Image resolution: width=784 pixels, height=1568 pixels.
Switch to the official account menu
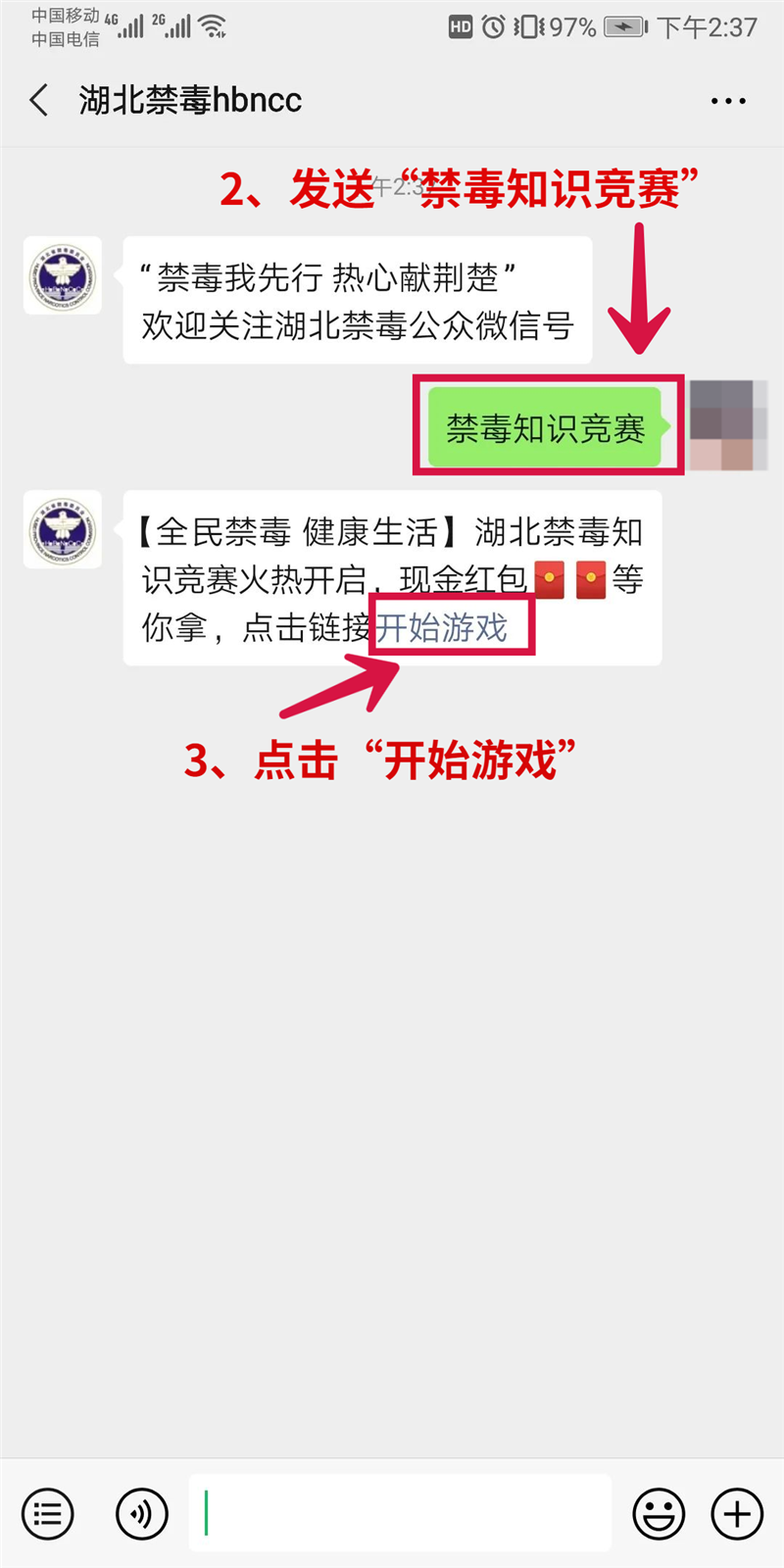click(x=48, y=1514)
